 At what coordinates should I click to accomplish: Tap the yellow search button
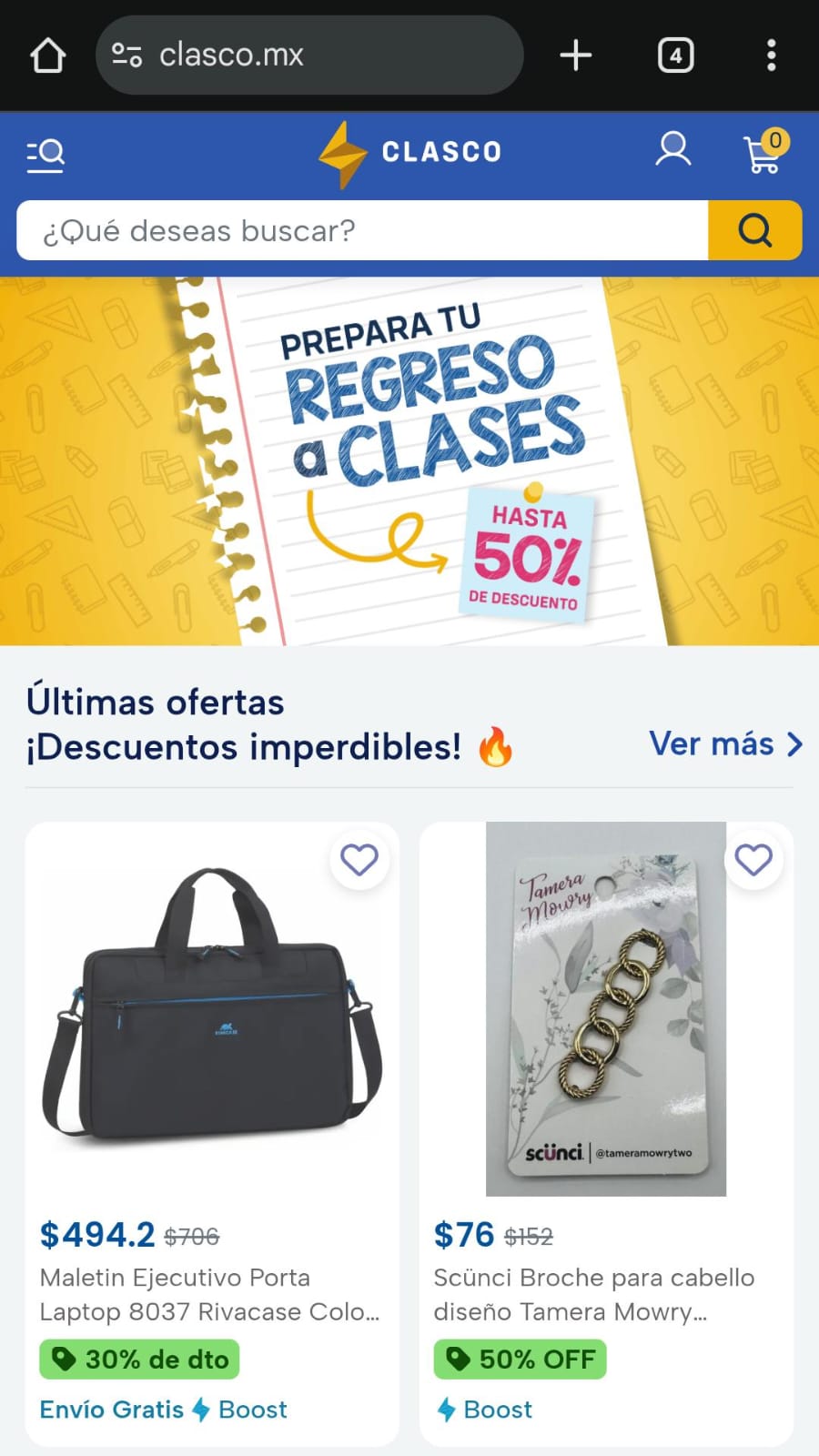754,231
